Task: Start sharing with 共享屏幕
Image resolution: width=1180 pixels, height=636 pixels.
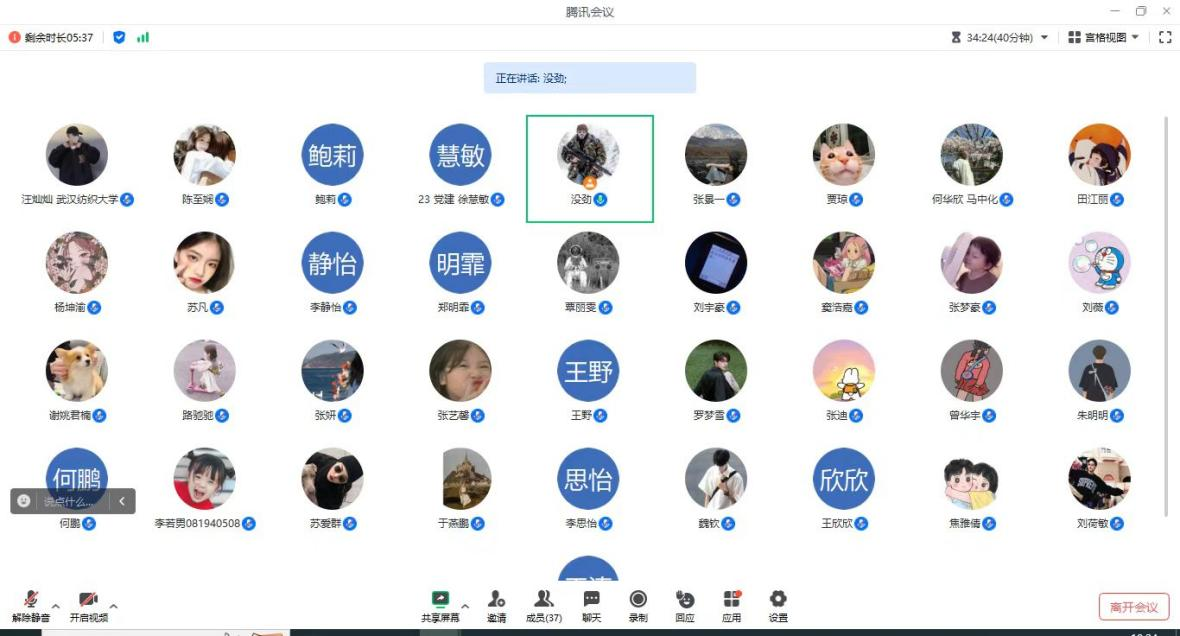Action: click(440, 605)
